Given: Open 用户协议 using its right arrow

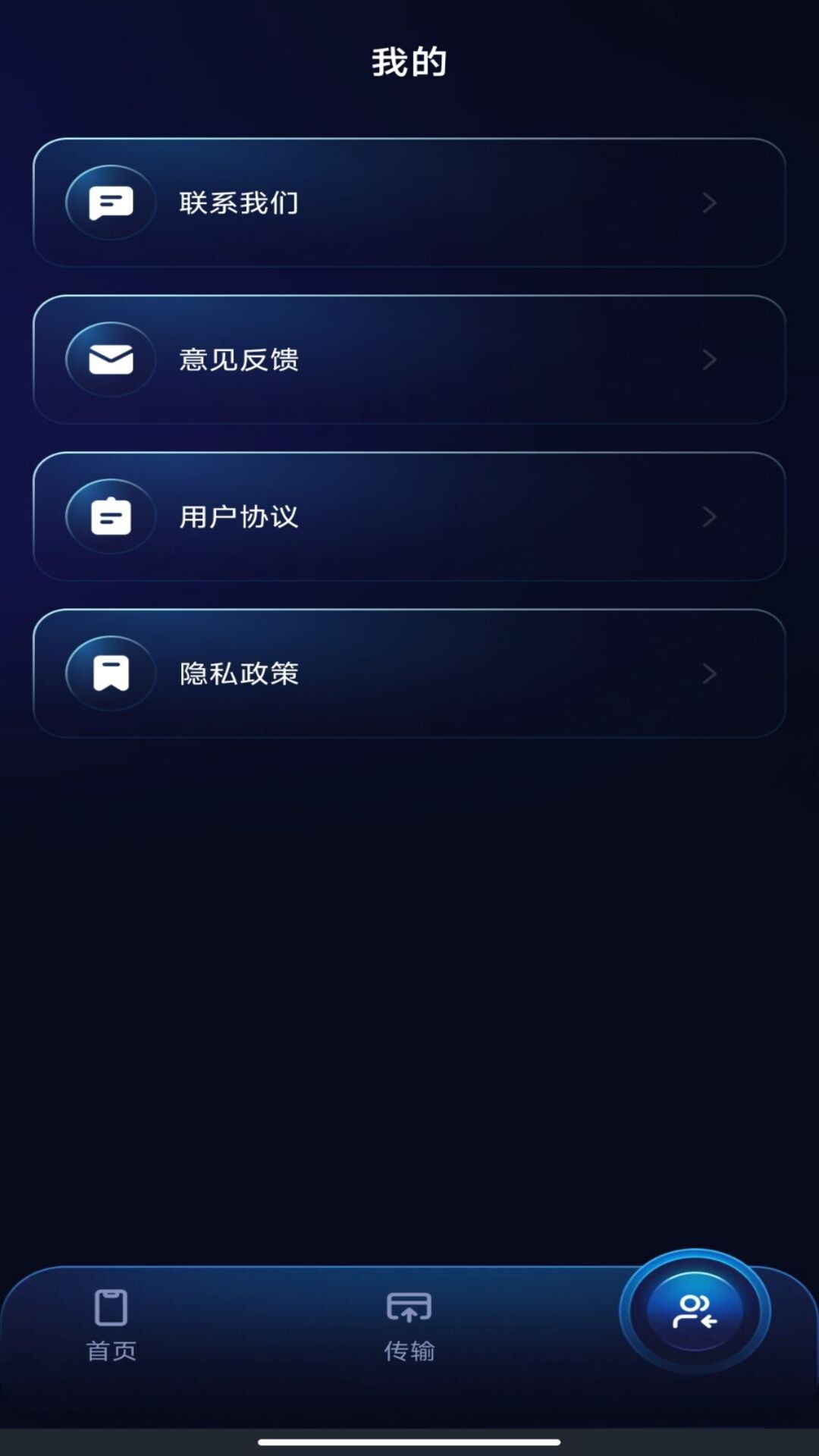Looking at the screenshot, I should (709, 516).
